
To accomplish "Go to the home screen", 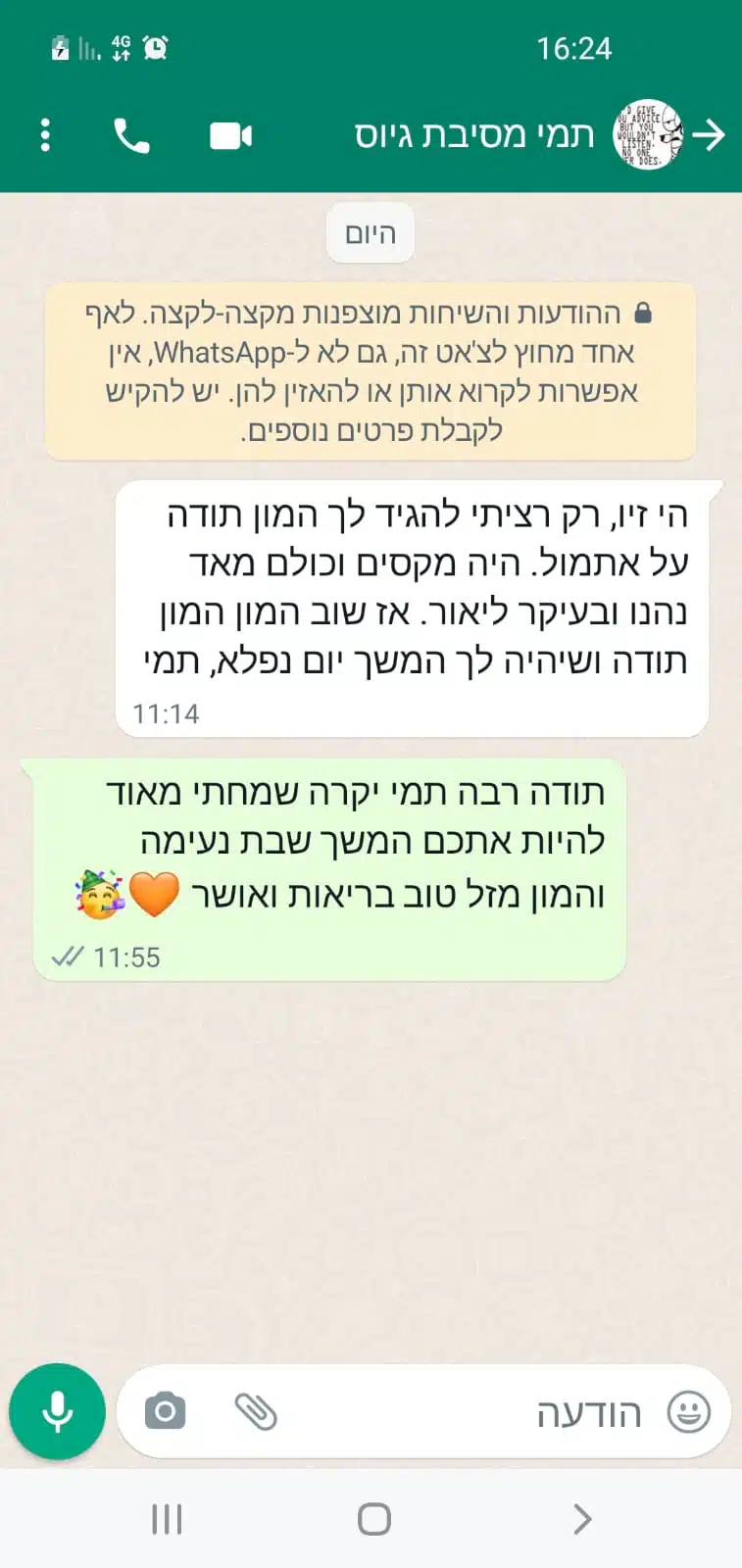I will click(x=373, y=1519).
